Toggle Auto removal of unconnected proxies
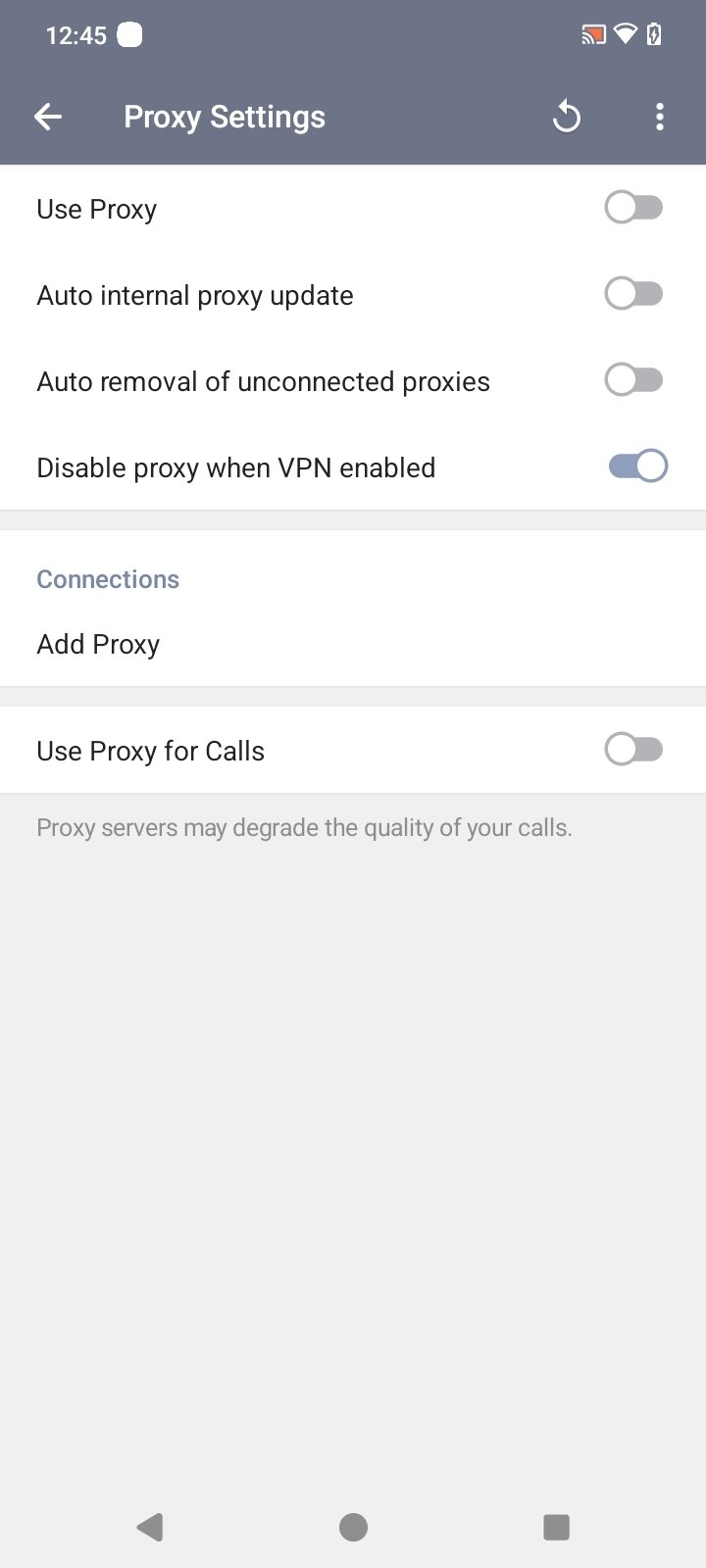The image size is (706, 1568). click(x=633, y=380)
